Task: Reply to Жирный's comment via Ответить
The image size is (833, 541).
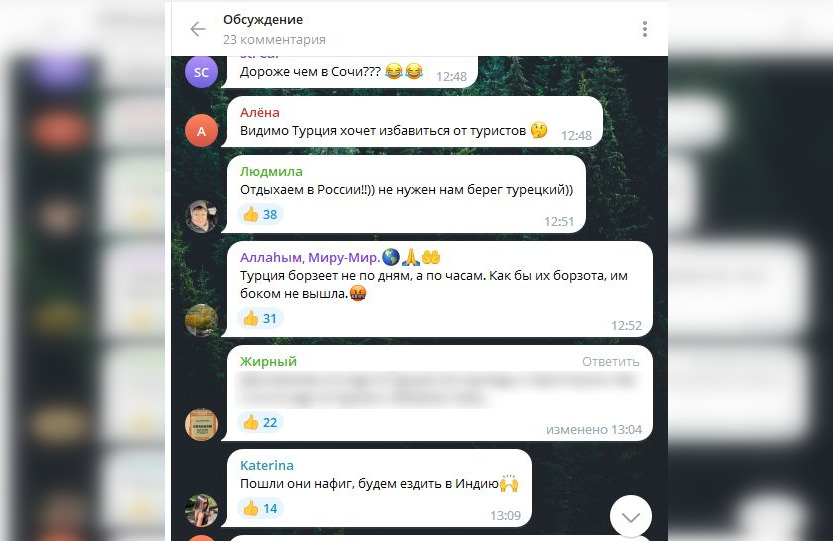Action: point(610,362)
